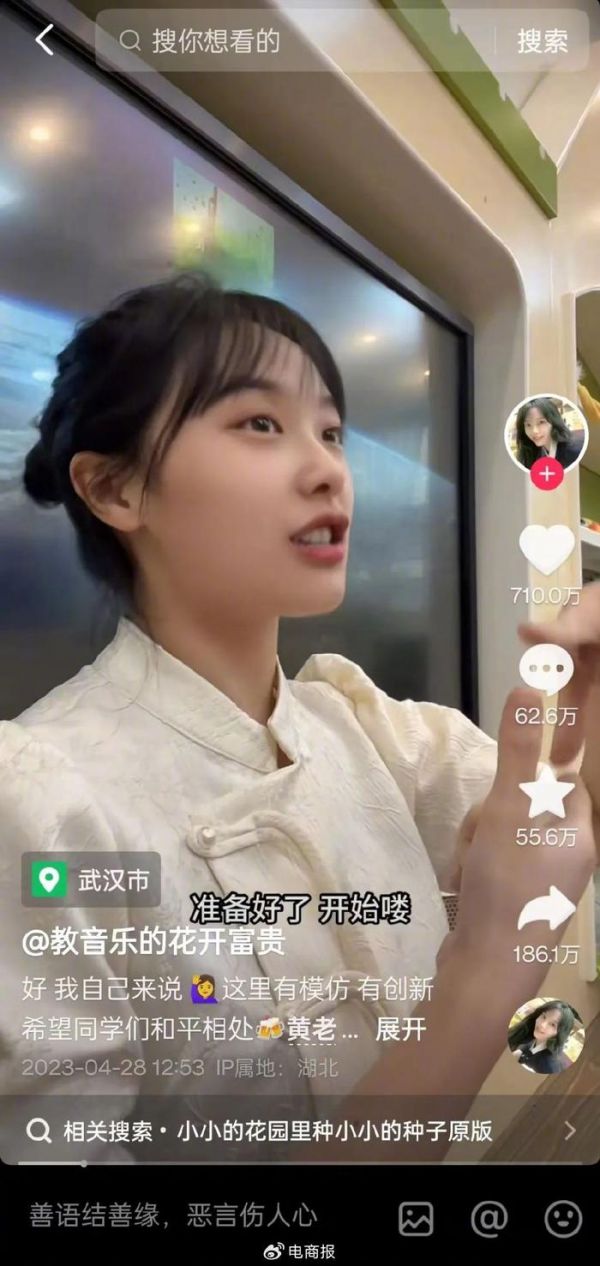Open @教音乐的花开富贵 profile
600x1266 pixels.
pos(154,941)
